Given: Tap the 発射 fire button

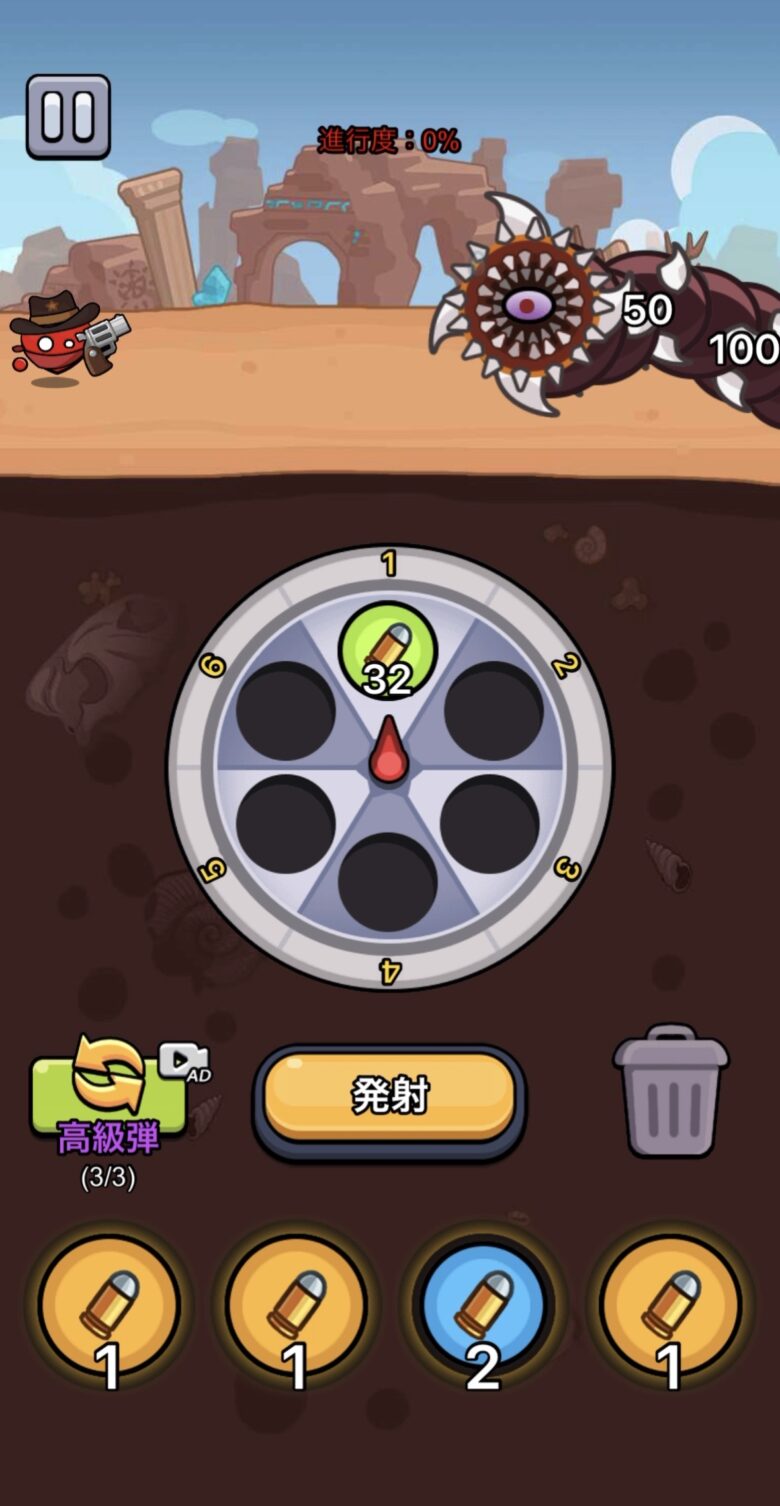Looking at the screenshot, I should click(390, 1097).
